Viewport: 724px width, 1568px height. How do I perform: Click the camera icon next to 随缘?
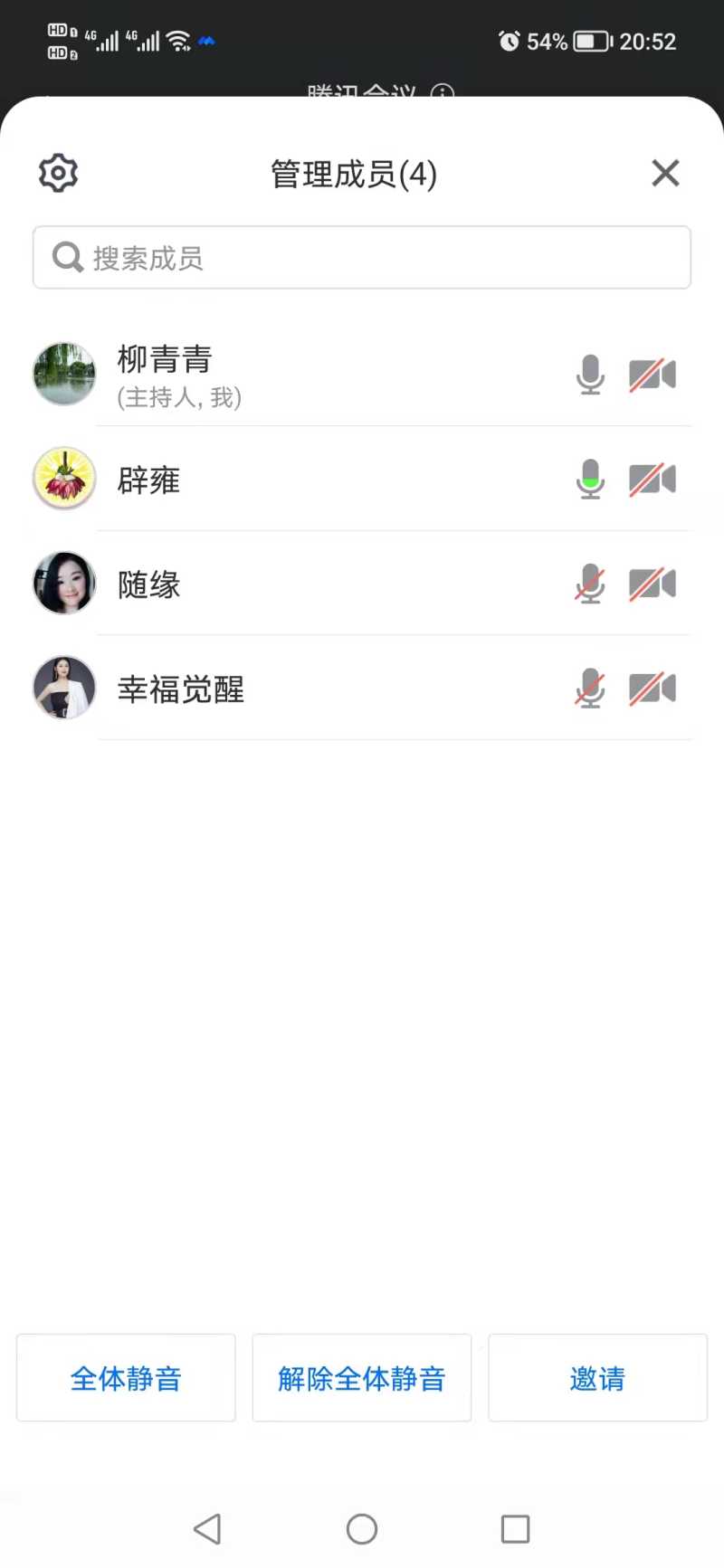653,584
